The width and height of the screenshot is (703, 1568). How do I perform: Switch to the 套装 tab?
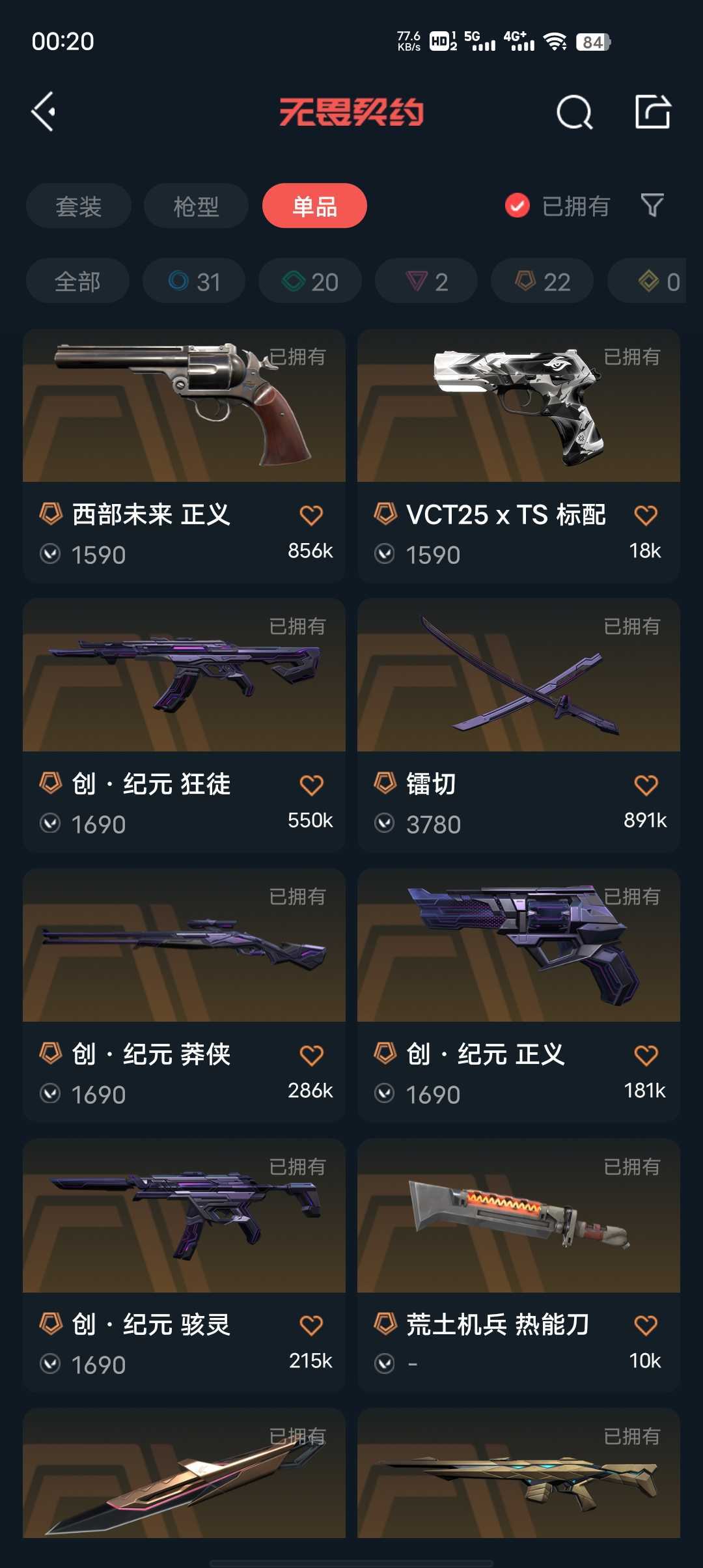point(78,206)
